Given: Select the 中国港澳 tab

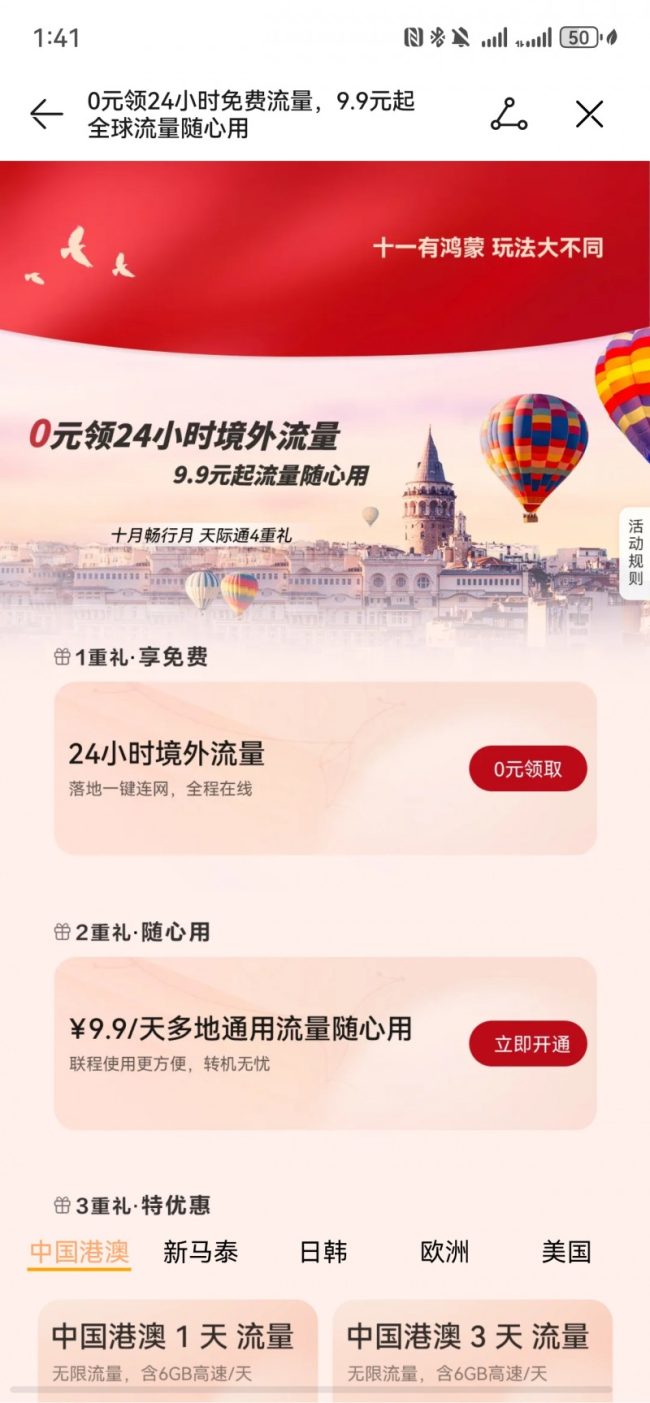Looking at the screenshot, I should click(x=79, y=1252).
